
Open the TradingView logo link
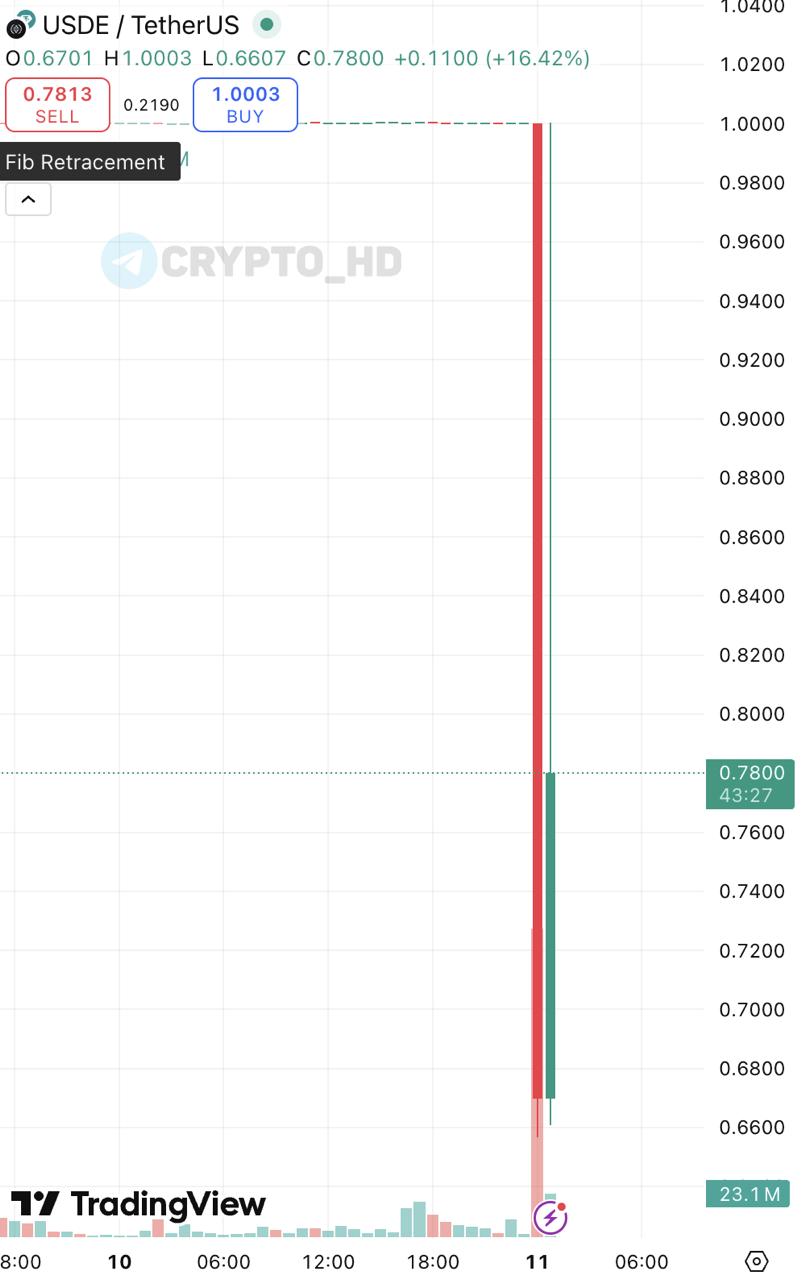[x=138, y=1204]
